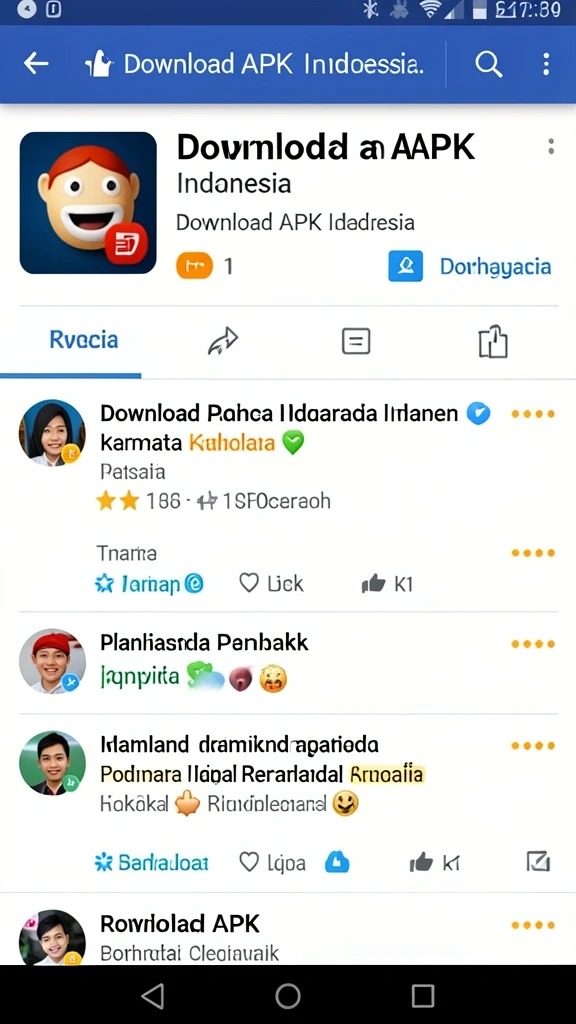Tap the thumbs-up K1 under the Tnarta post
The image size is (576, 1024).
(387, 584)
